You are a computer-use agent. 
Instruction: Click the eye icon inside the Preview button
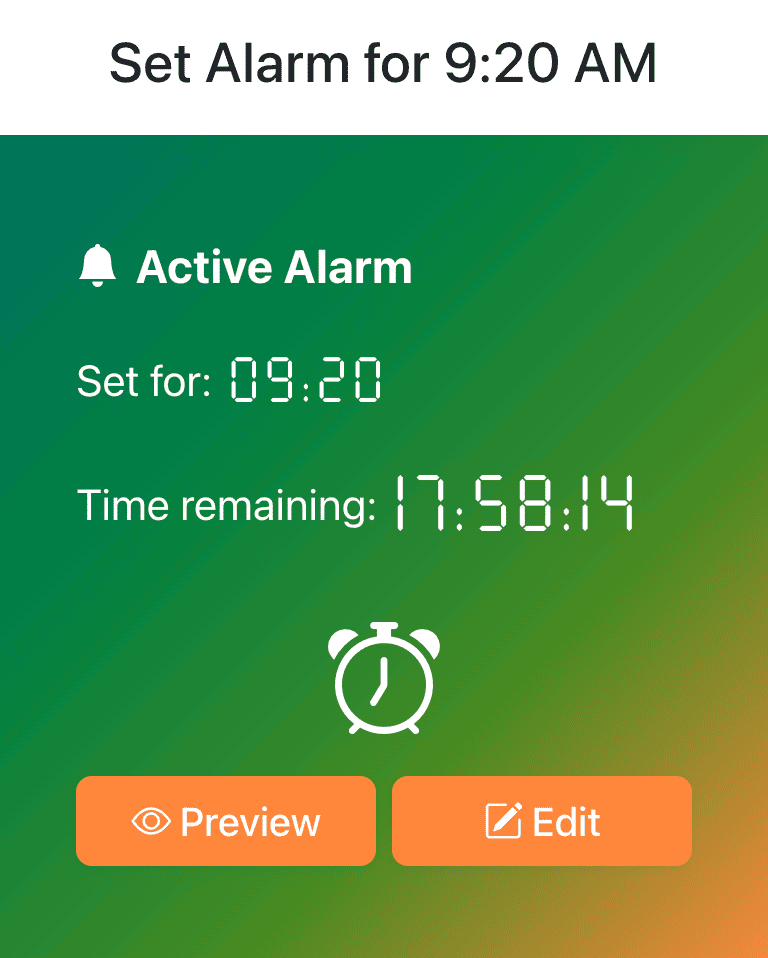150,820
